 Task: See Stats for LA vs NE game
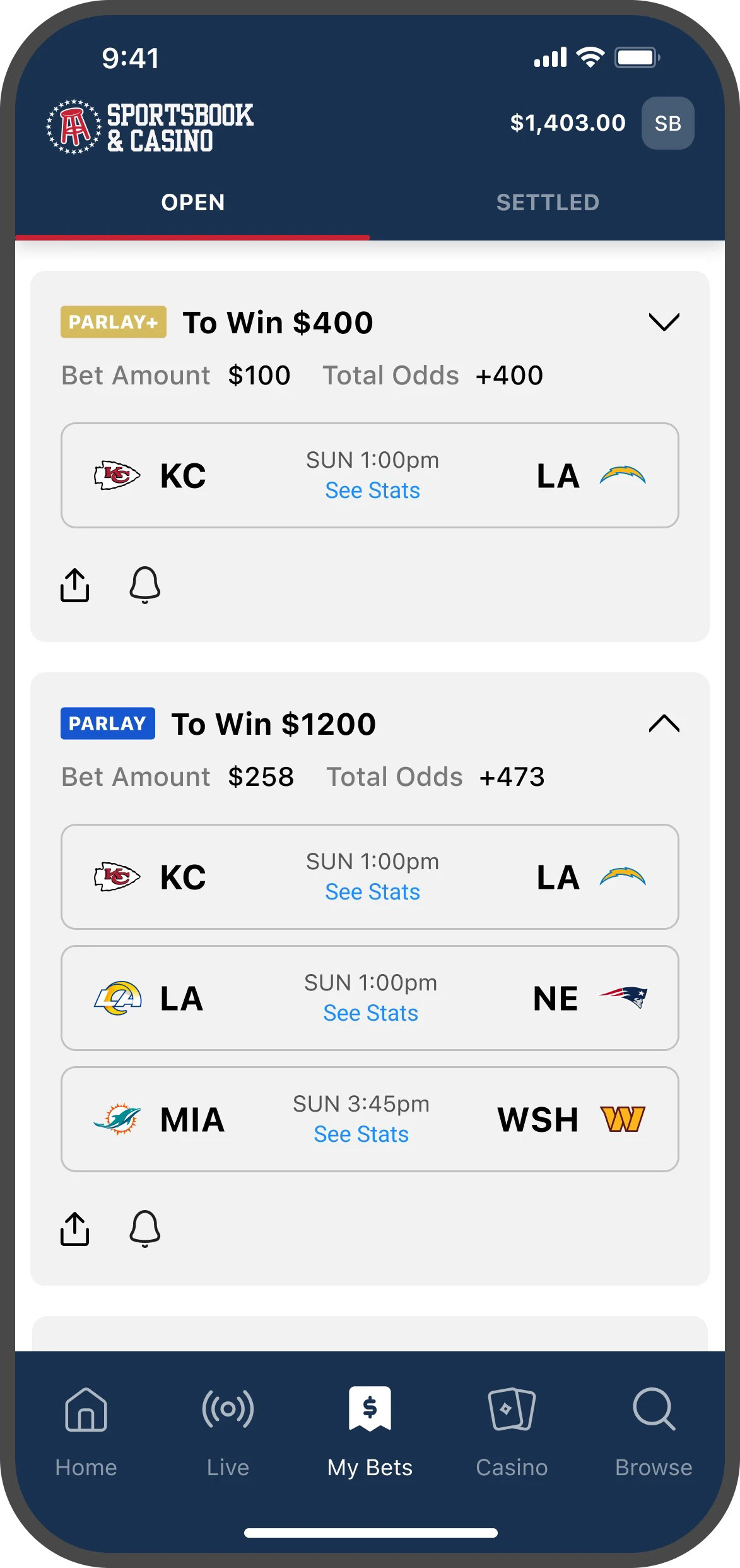click(370, 1013)
